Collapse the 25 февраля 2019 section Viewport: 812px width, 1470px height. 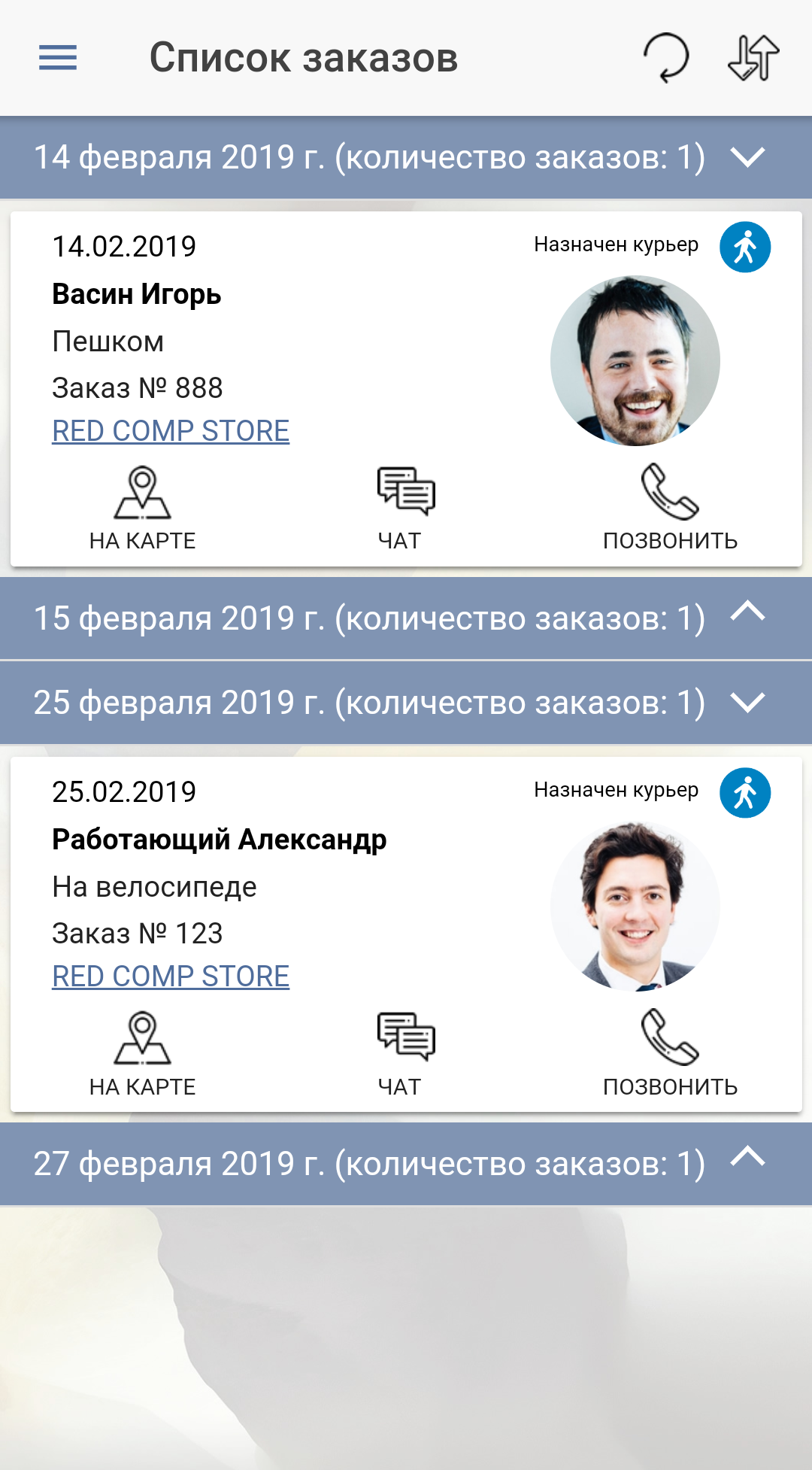(x=747, y=703)
